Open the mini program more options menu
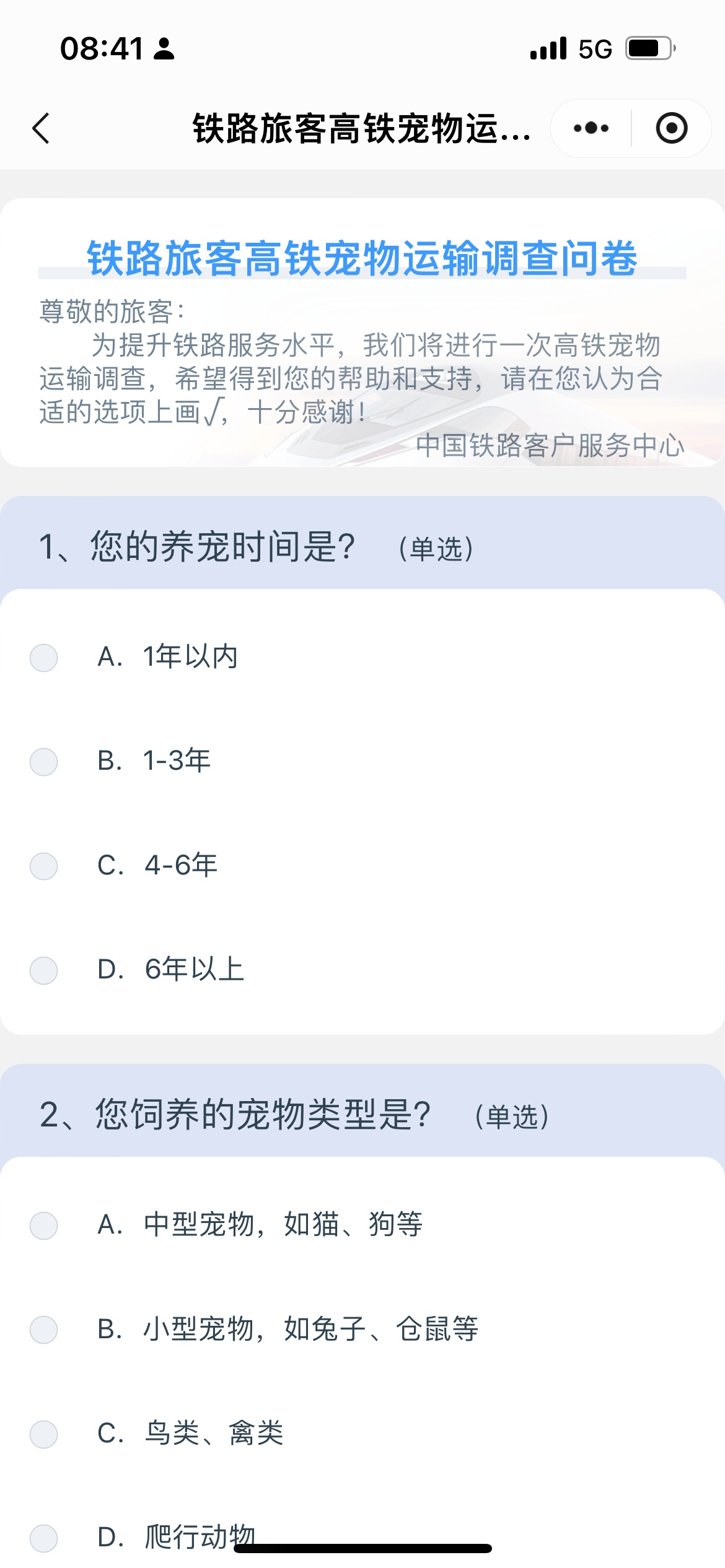Image resolution: width=725 pixels, height=1568 pixels. pos(591,128)
